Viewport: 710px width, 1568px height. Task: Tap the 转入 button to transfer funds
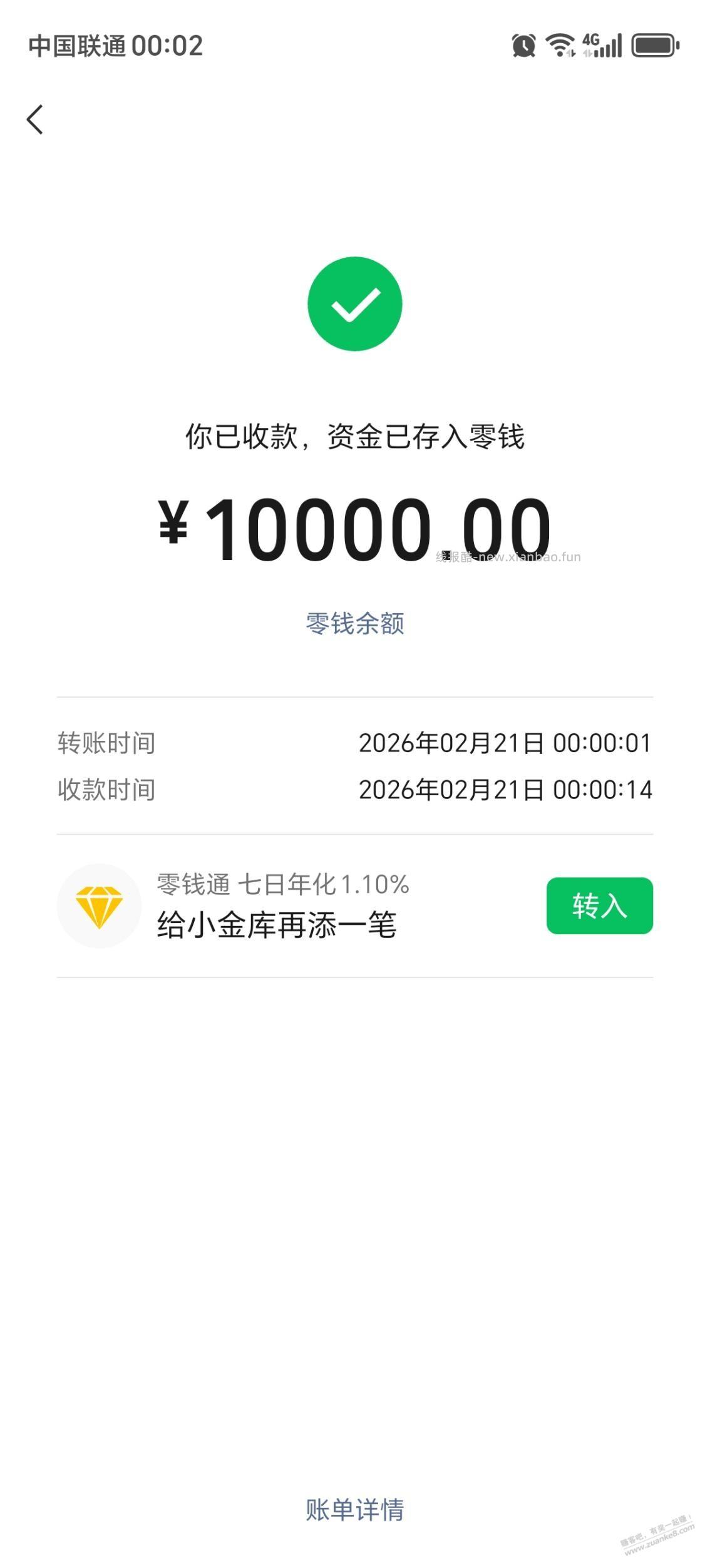pos(599,905)
